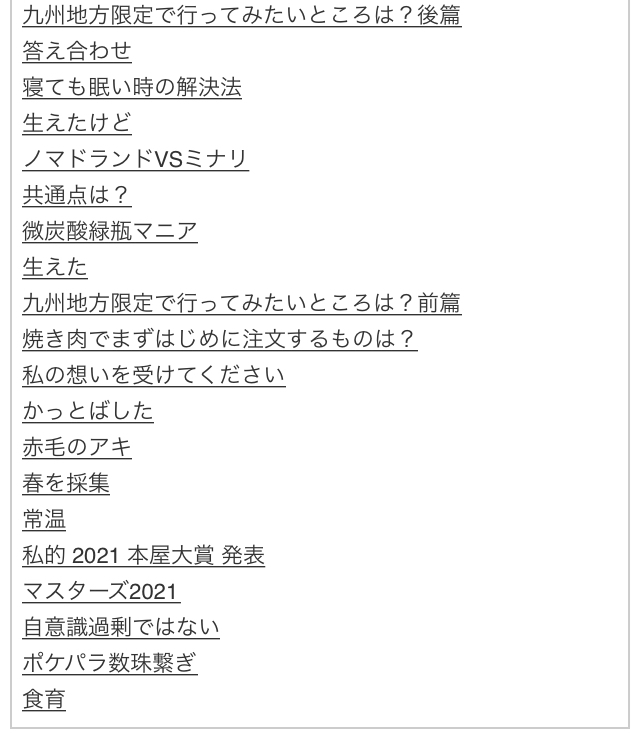Tap the かっとばした link
Viewport: 640px width, 737px height.
88,411
